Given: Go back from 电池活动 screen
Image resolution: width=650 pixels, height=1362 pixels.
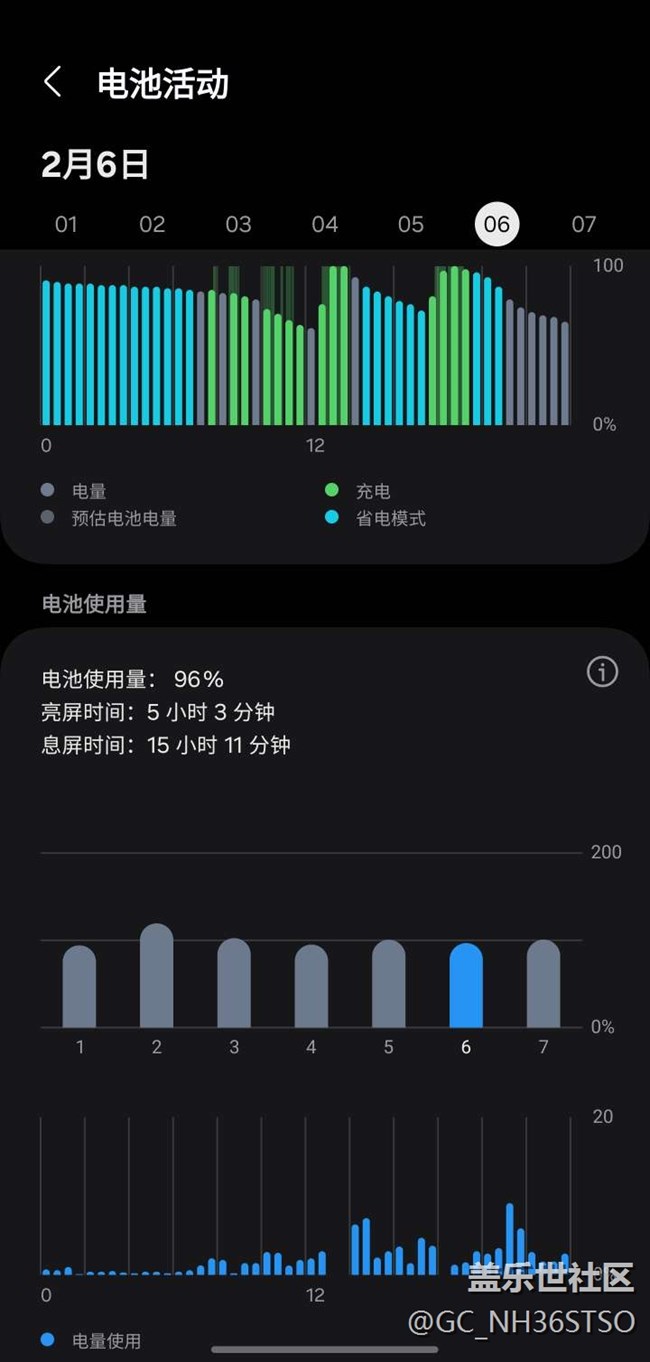Looking at the screenshot, I should tap(53, 83).
